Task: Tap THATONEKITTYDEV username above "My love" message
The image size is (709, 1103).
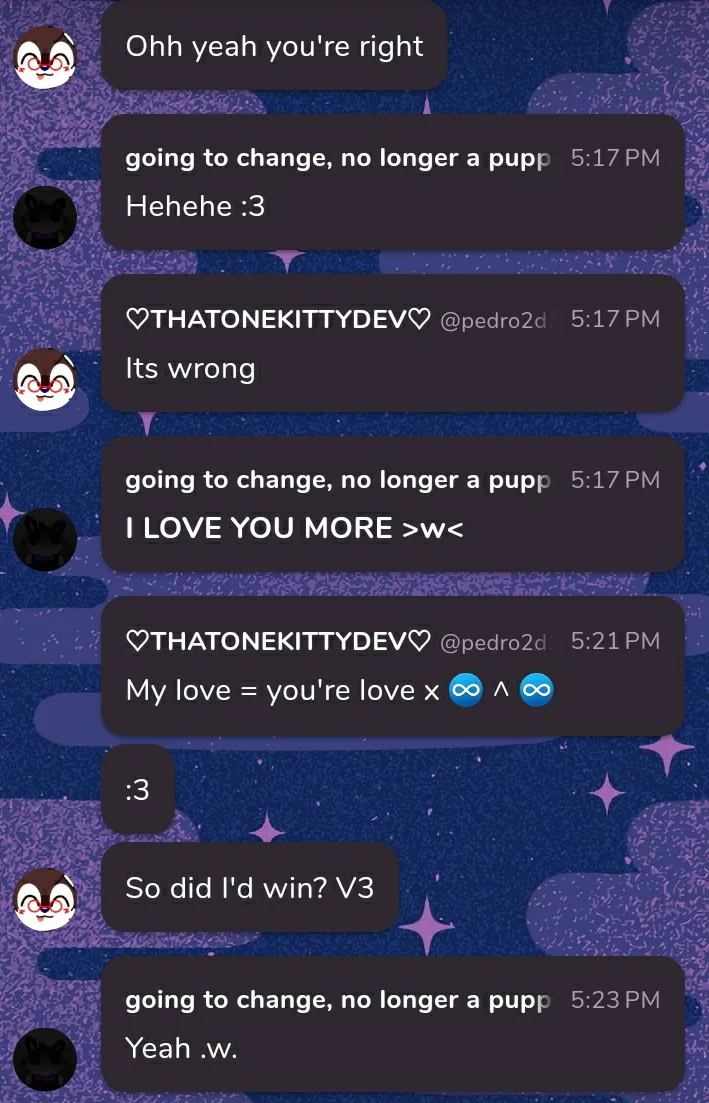Action: (278, 641)
